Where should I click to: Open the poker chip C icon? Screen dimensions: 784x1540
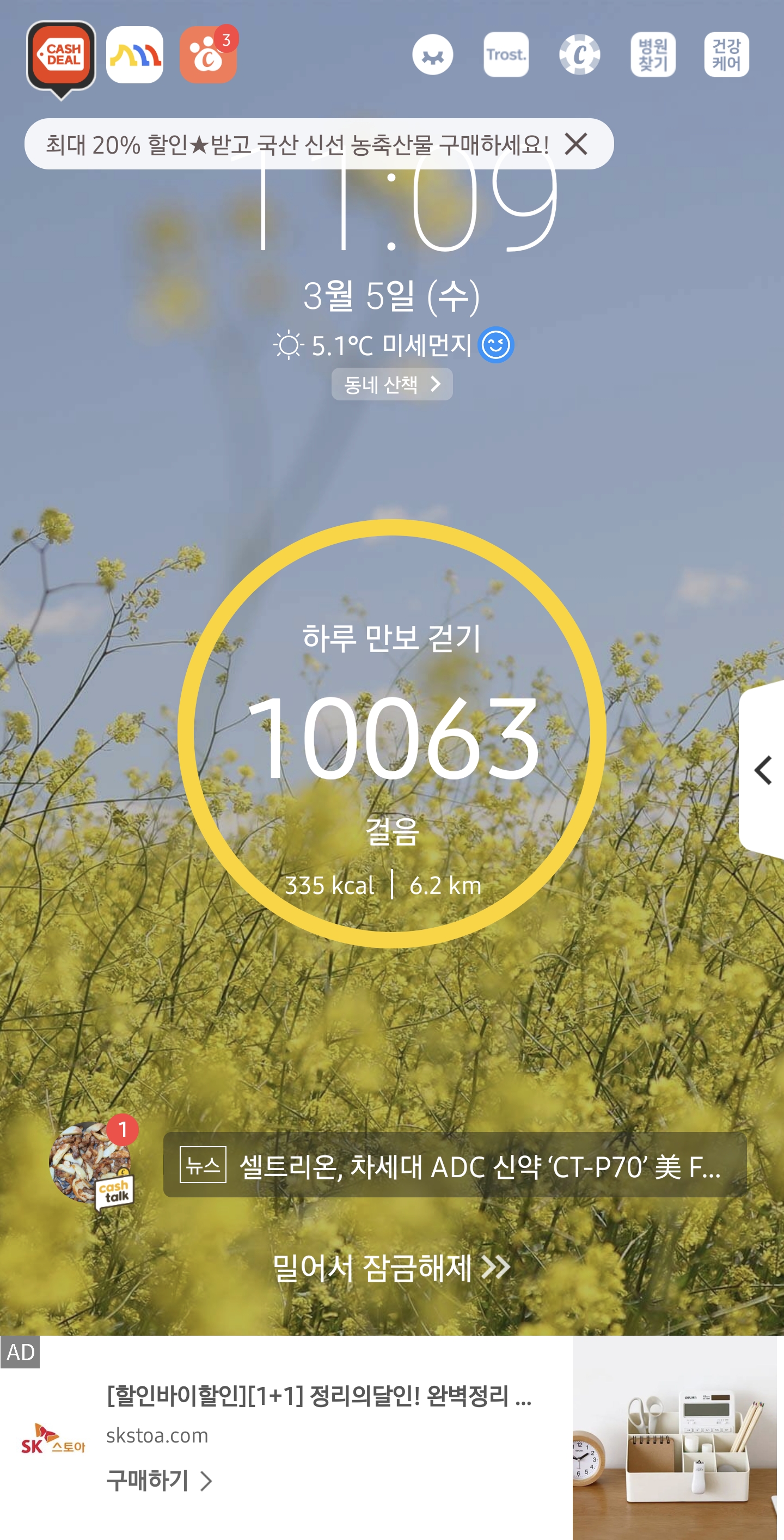coord(579,55)
